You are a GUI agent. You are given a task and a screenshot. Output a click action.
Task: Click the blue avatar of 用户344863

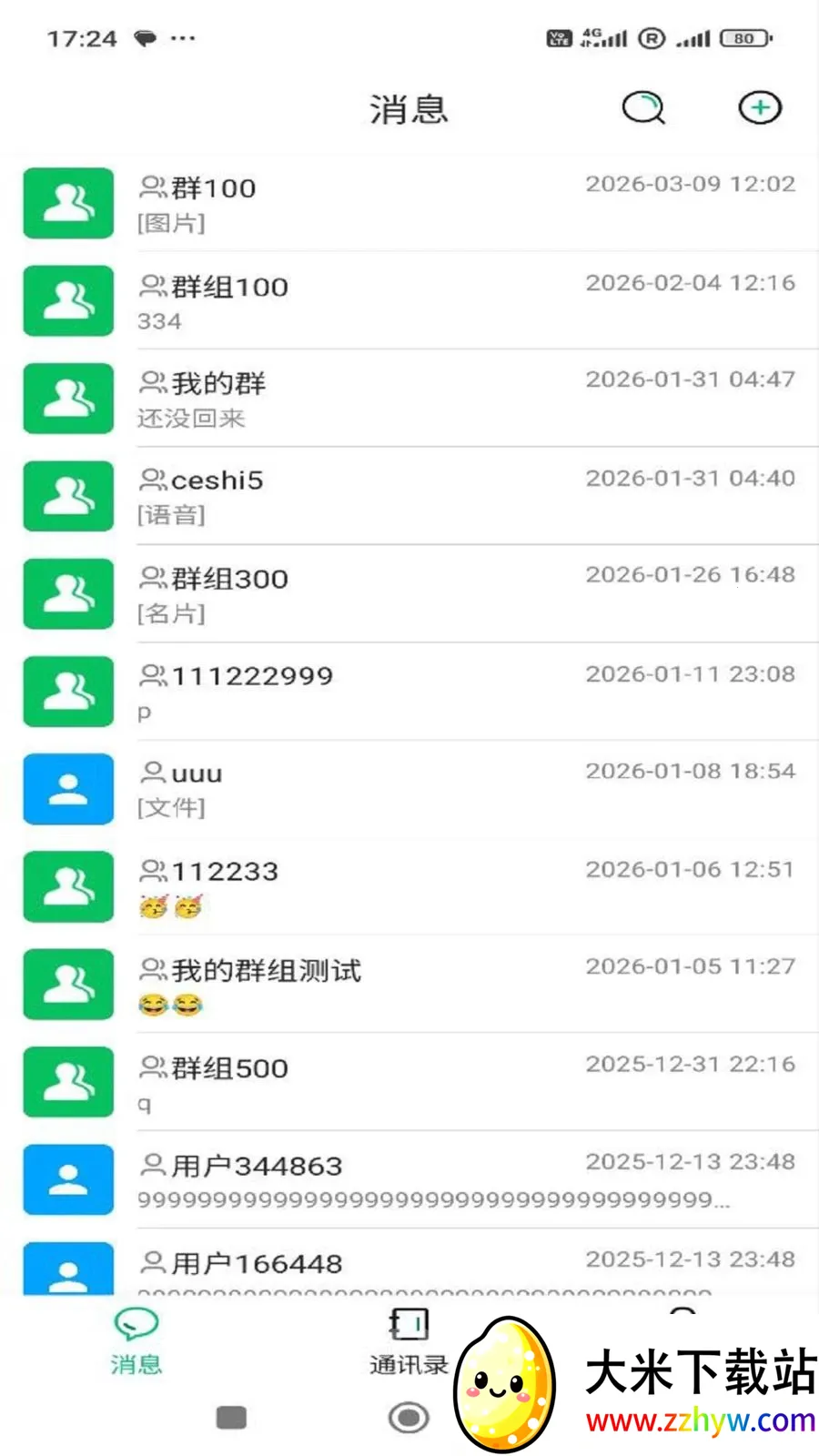pos(68,1179)
